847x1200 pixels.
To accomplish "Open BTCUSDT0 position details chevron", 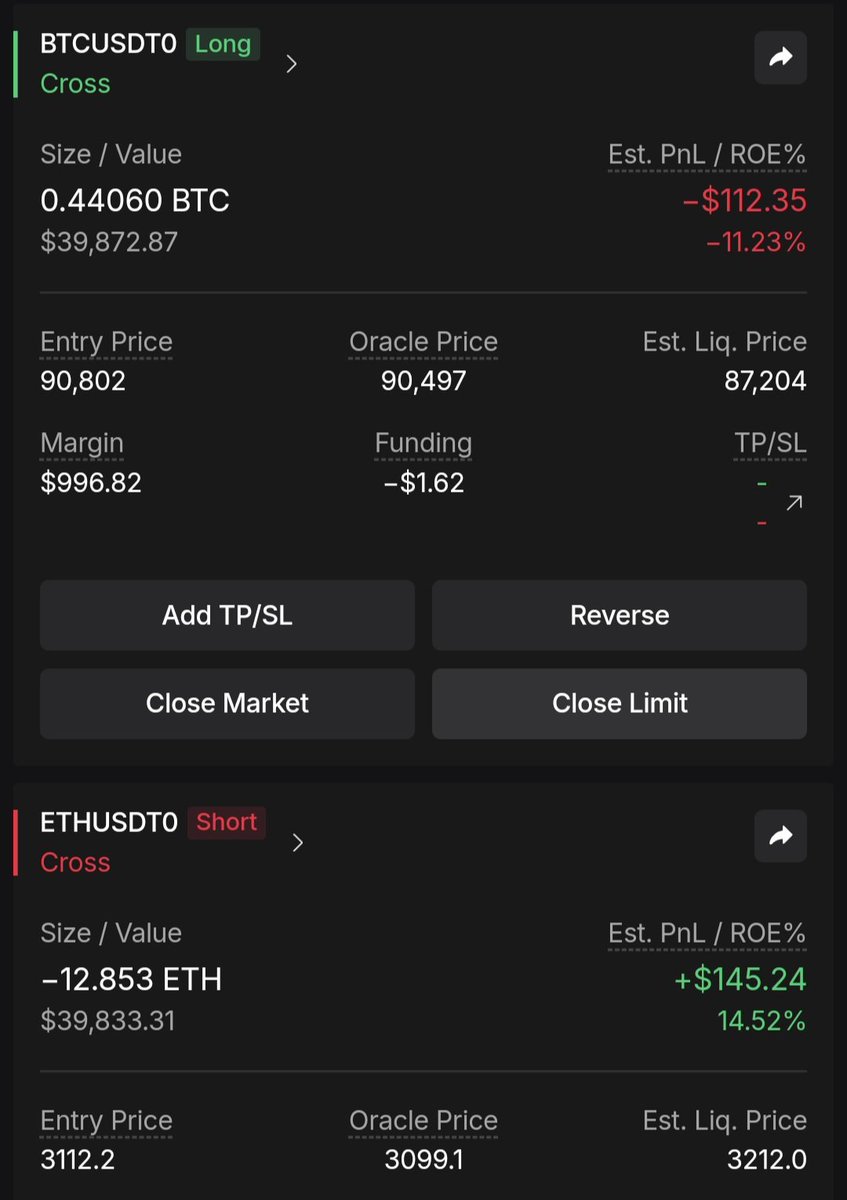I will [x=292, y=64].
